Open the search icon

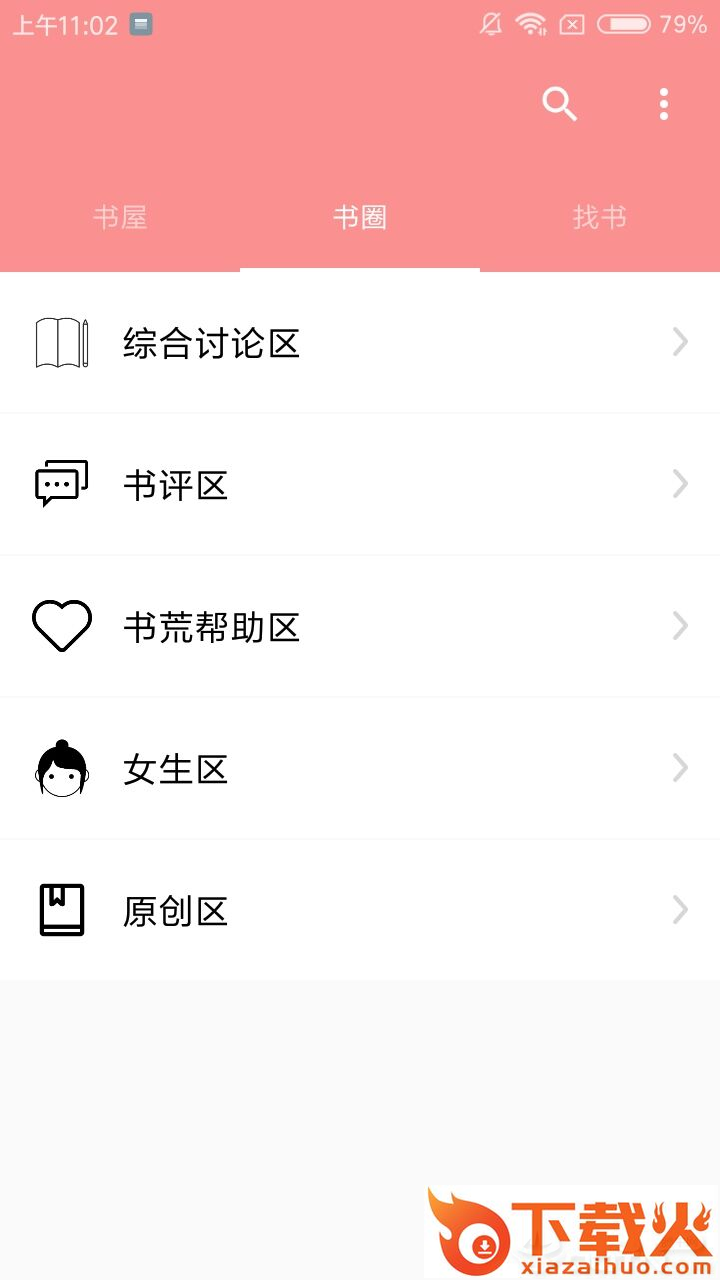pyautogui.click(x=559, y=104)
